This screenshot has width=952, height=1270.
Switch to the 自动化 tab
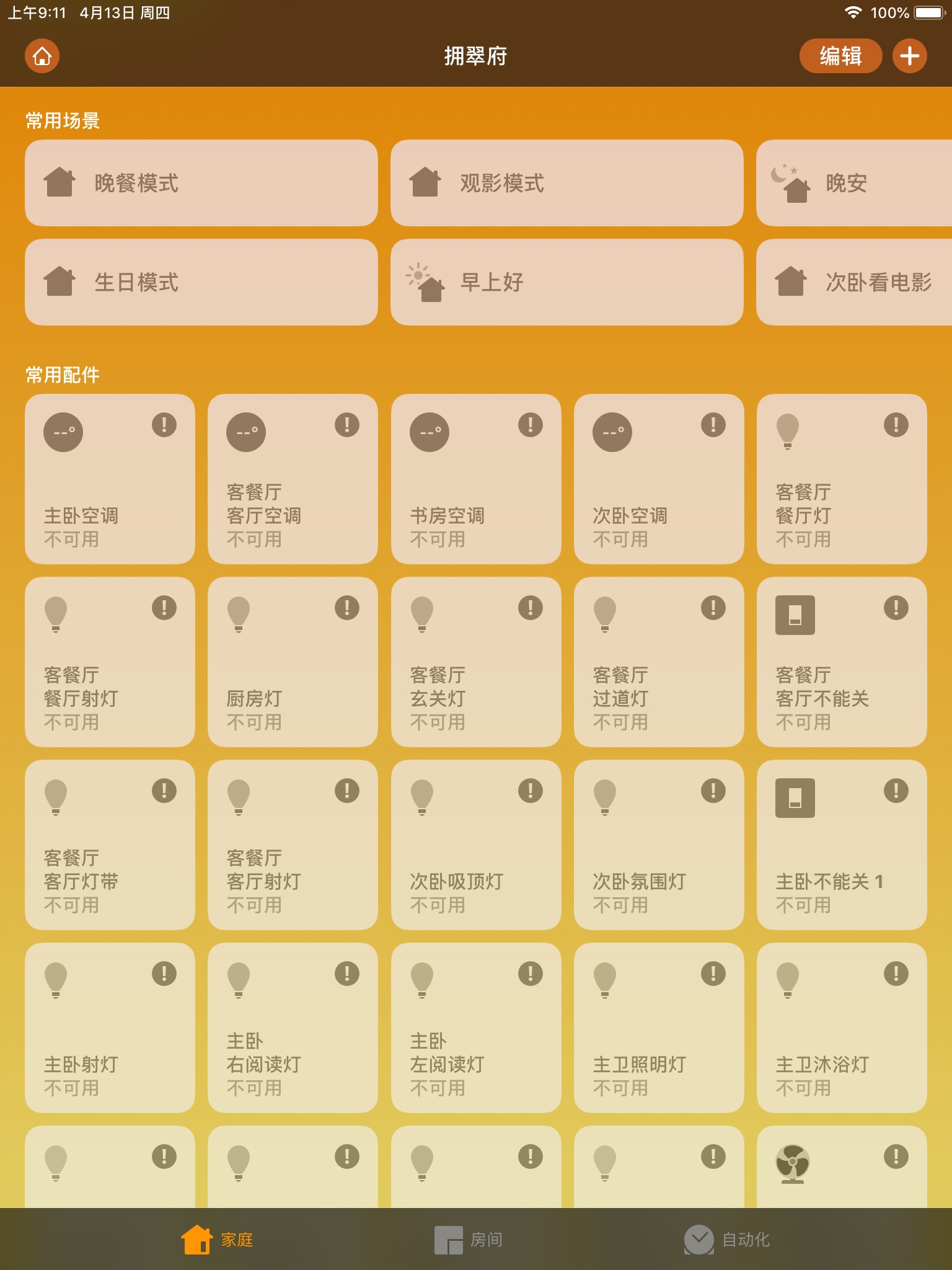726,1240
